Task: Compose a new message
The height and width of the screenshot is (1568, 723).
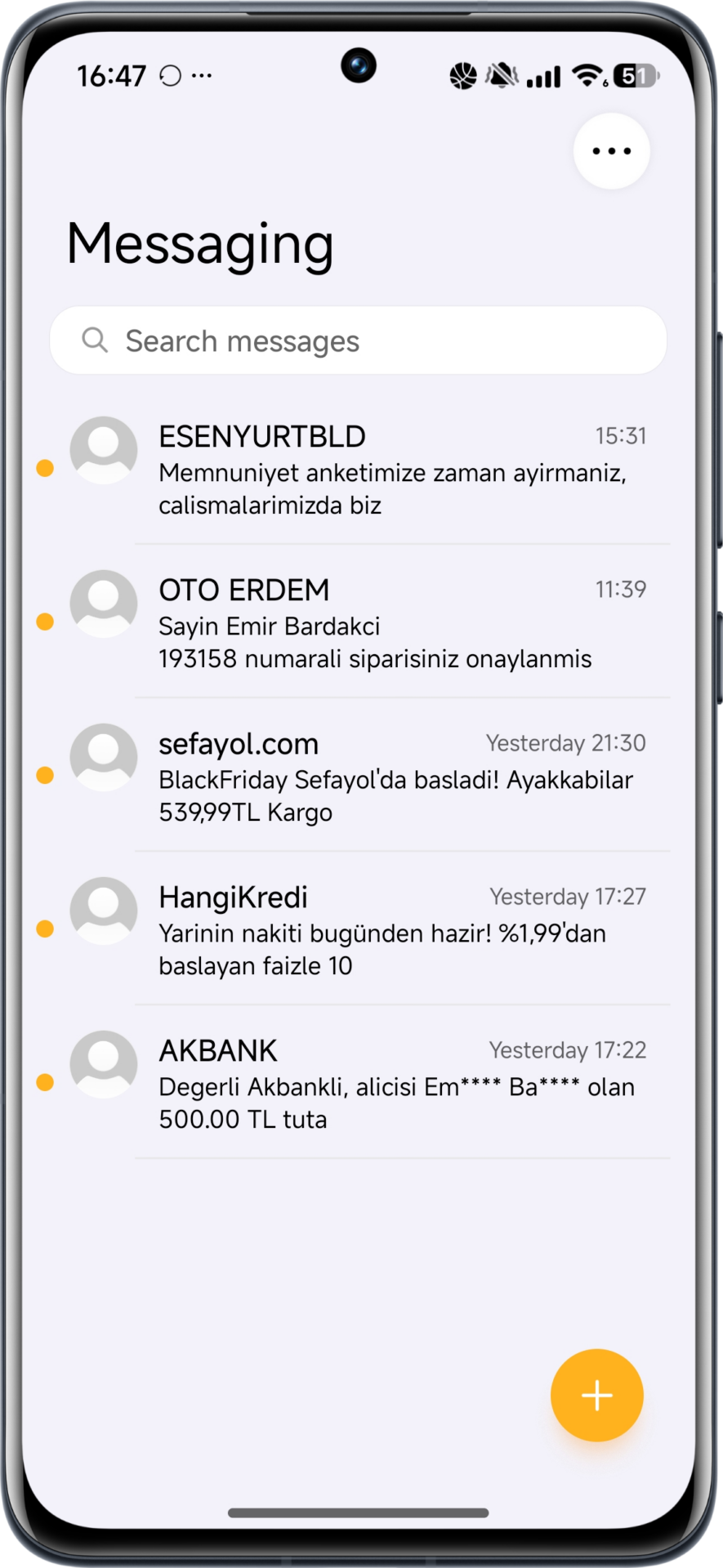Action: point(596,1395)
